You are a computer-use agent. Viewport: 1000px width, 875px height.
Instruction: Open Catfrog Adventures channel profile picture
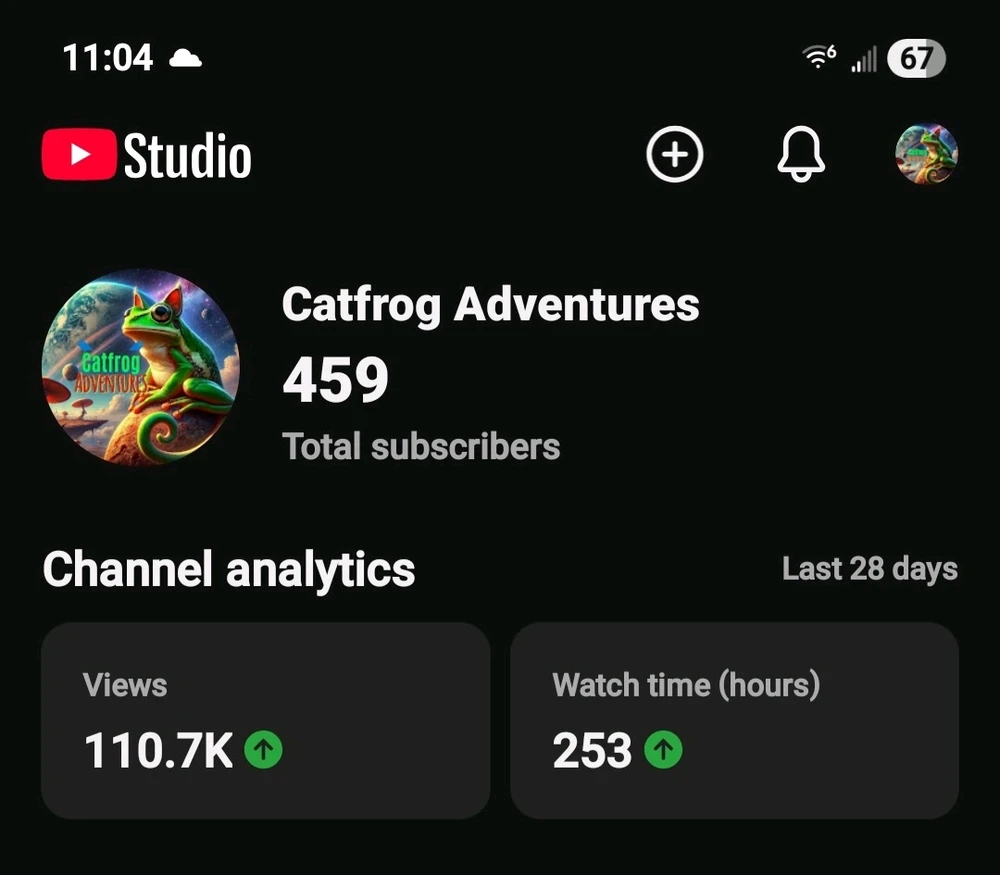pyautogui.click(x=141, y=367)
